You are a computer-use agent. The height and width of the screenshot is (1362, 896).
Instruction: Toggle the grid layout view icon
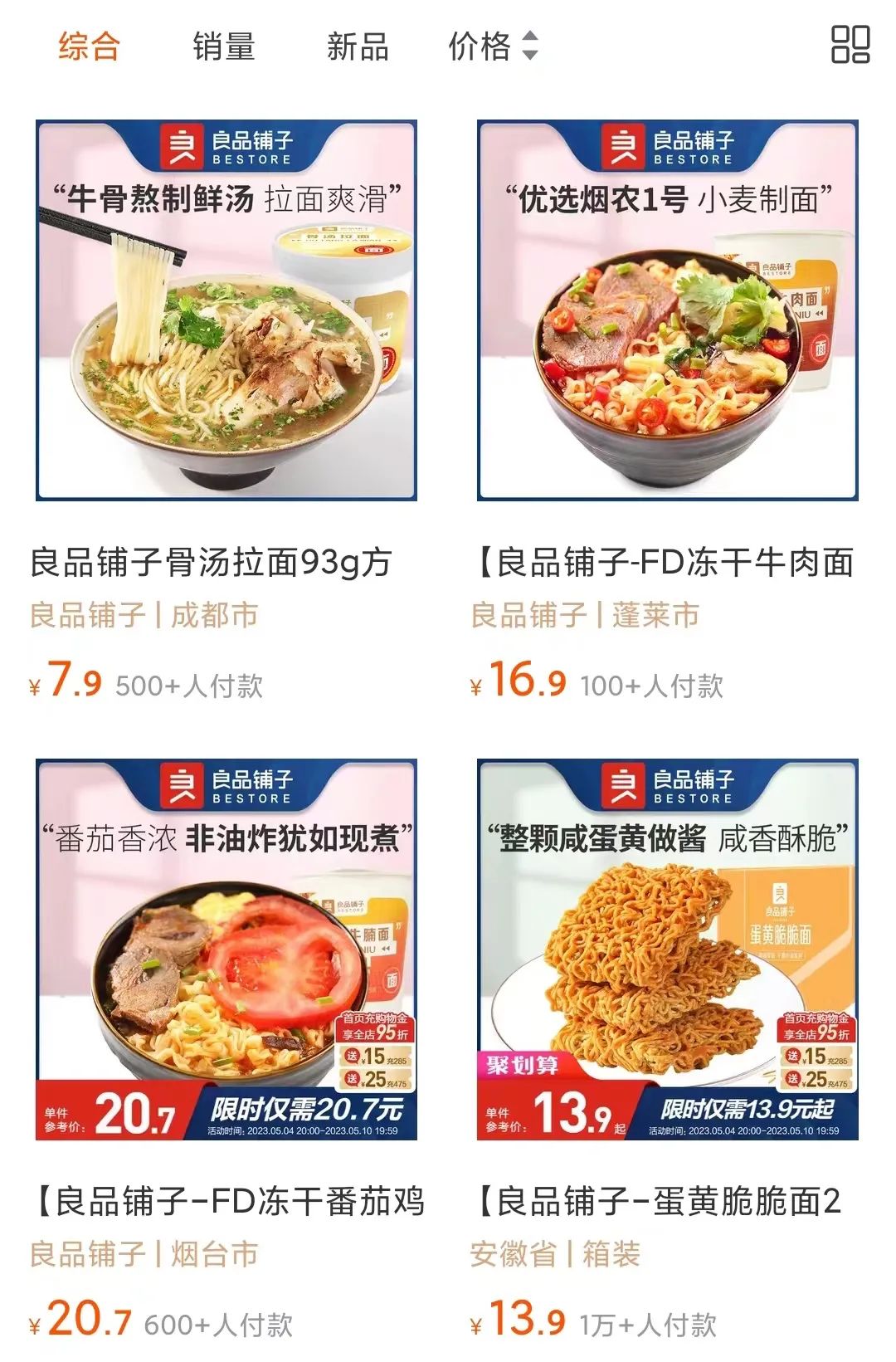tap(850, 45)
